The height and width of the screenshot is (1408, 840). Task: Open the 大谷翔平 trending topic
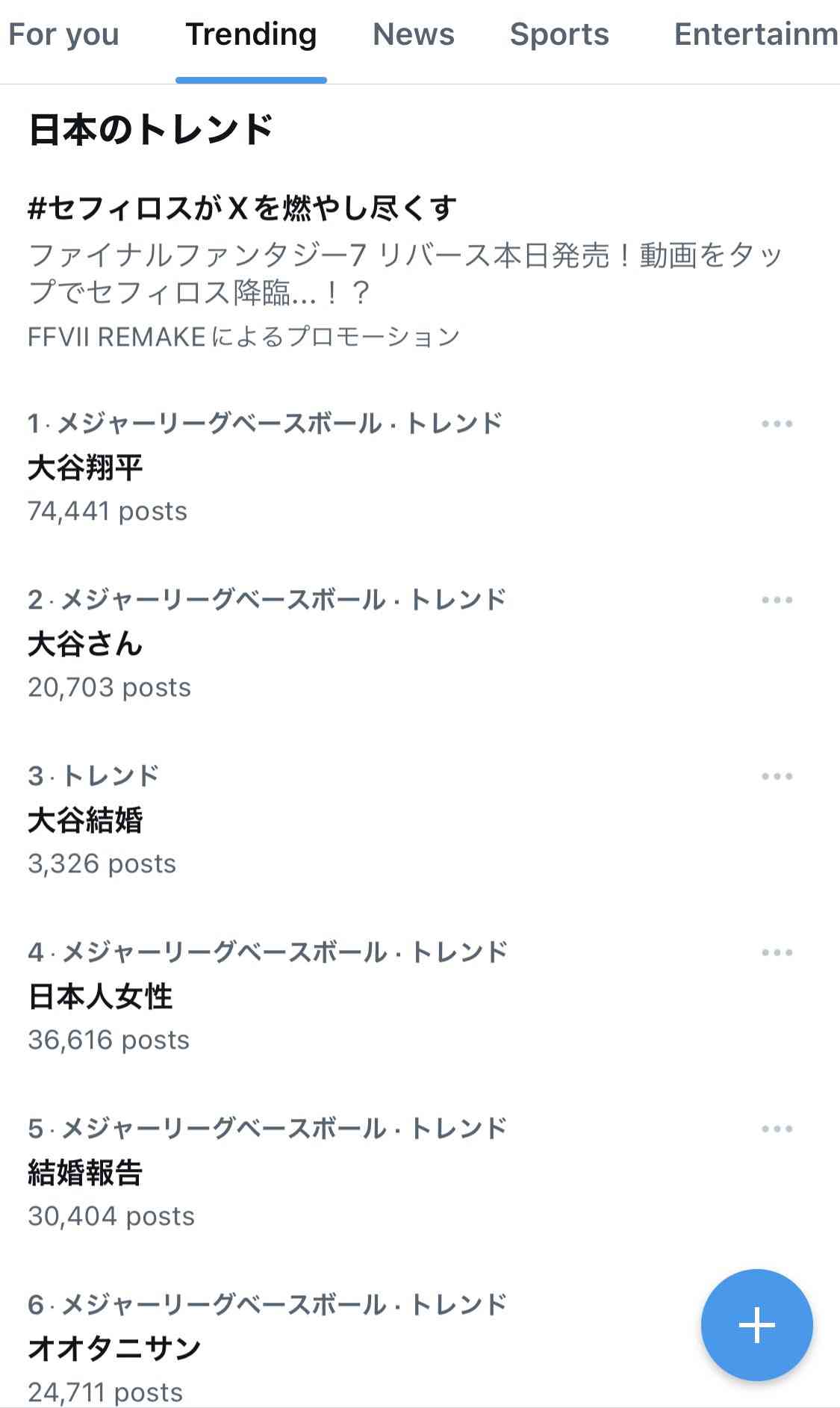(85, 468)
